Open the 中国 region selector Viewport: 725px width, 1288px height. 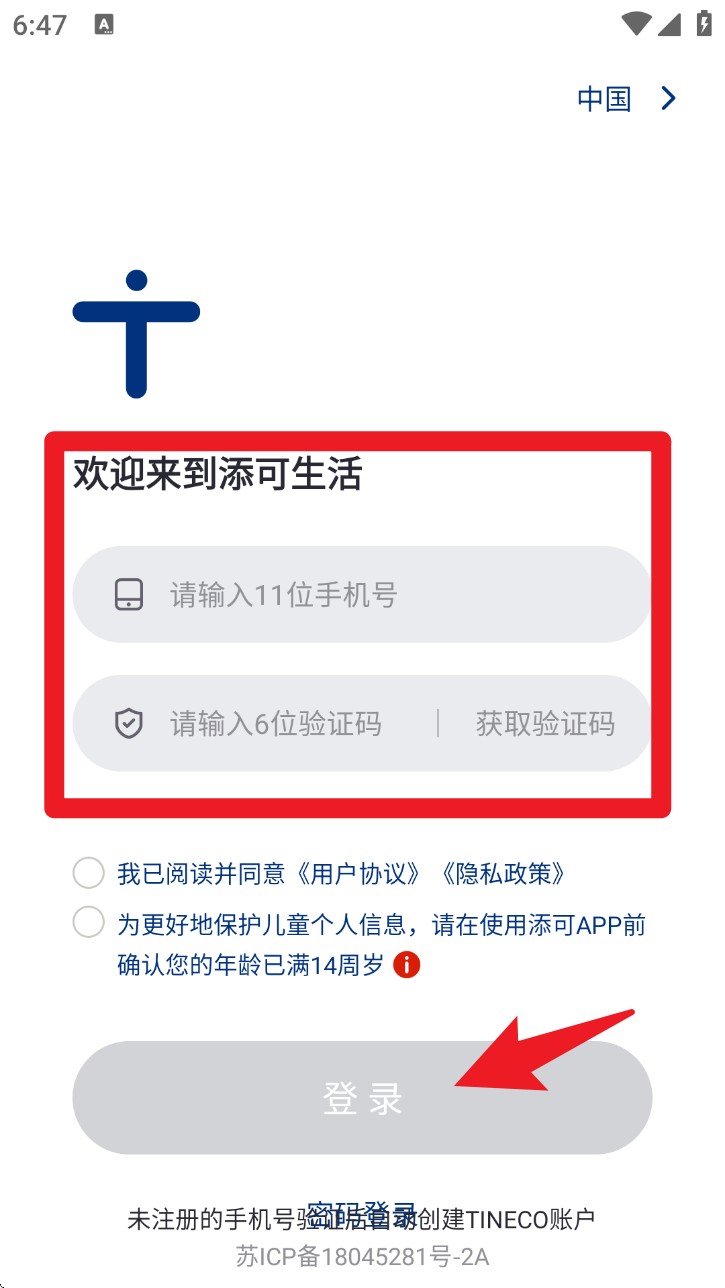pos(627,98)
